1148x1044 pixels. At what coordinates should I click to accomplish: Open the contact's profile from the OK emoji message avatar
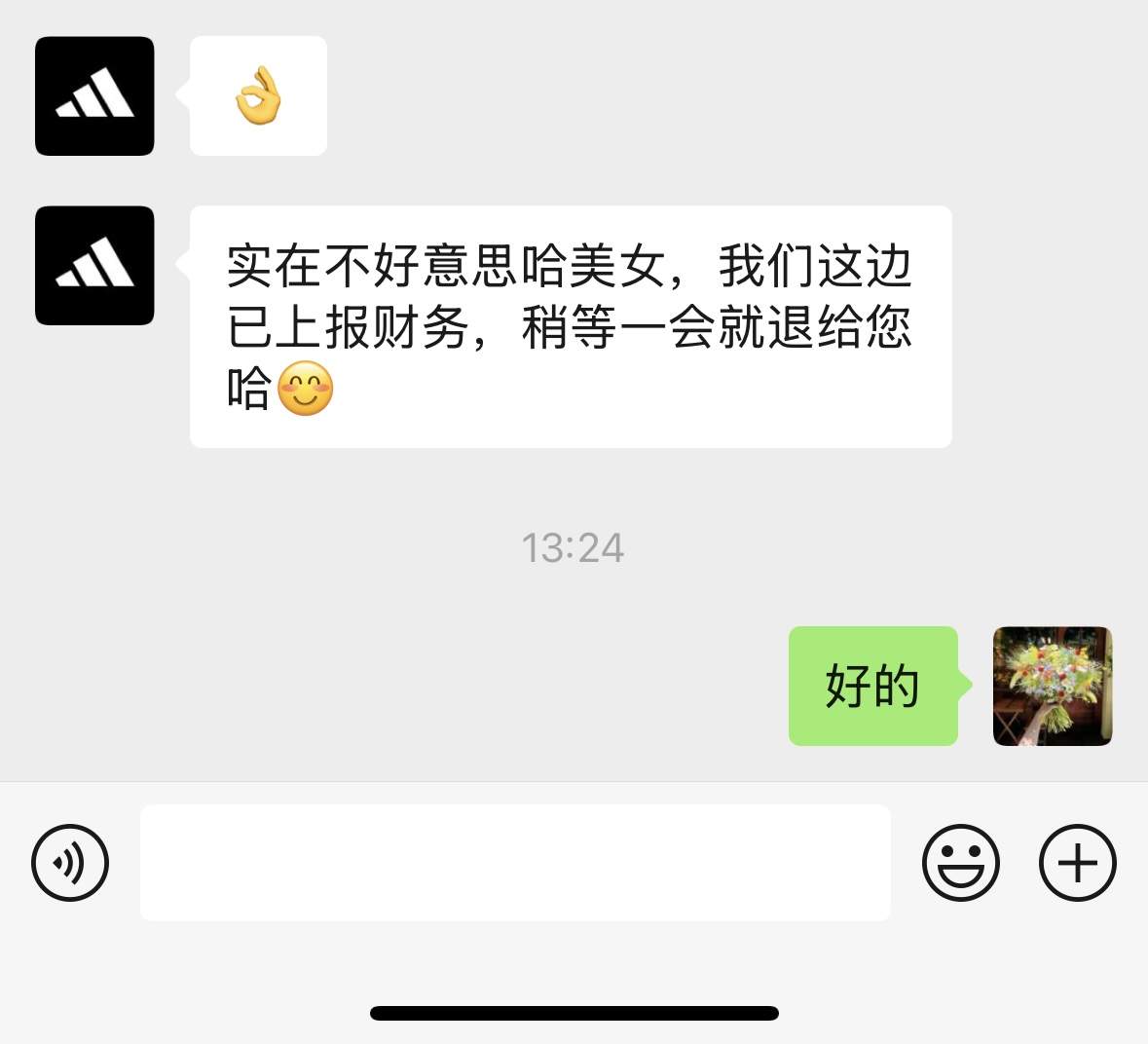coord(94,96)
